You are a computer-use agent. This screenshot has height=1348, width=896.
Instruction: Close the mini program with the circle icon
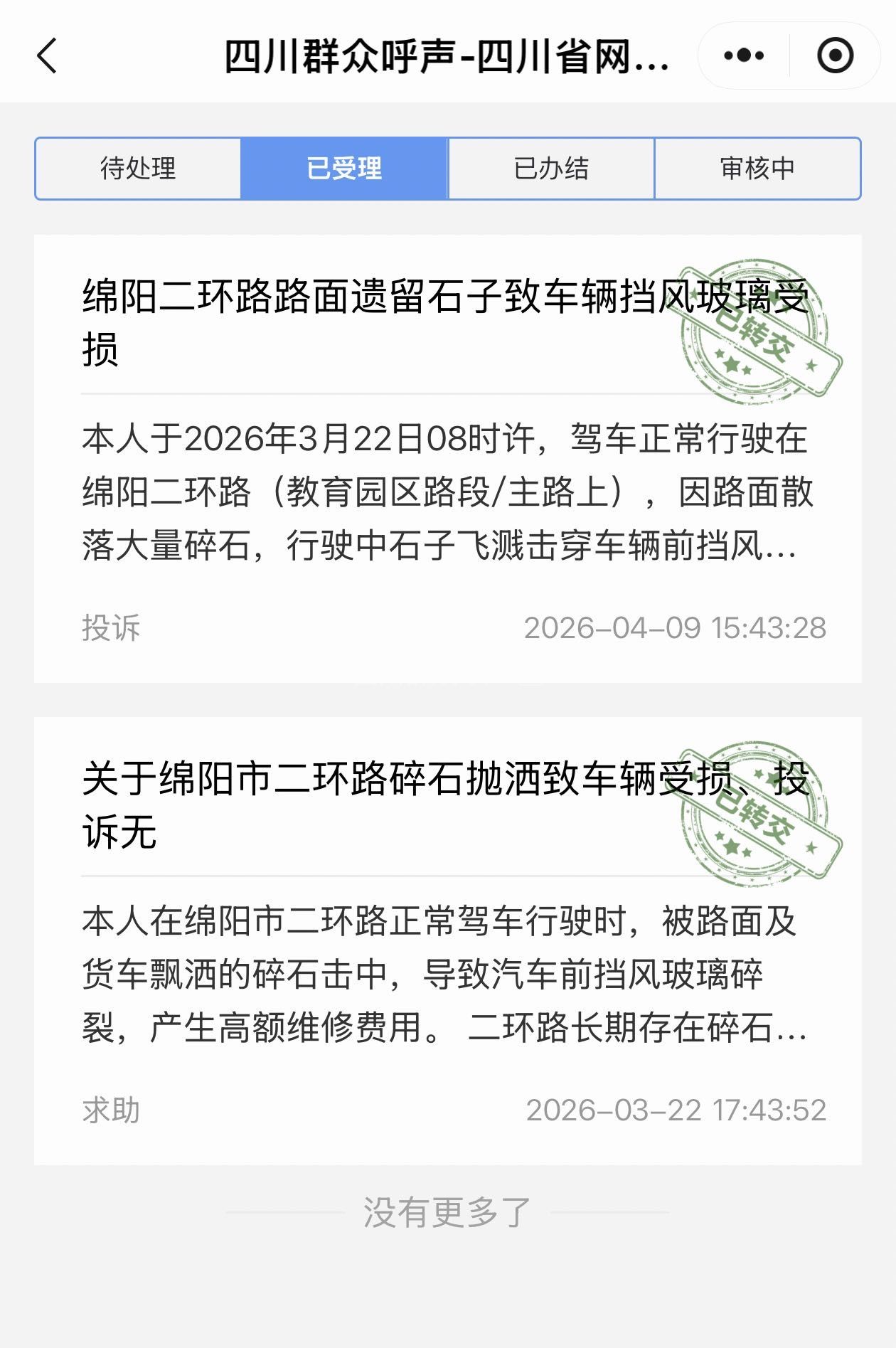click(x=835, y=55)
